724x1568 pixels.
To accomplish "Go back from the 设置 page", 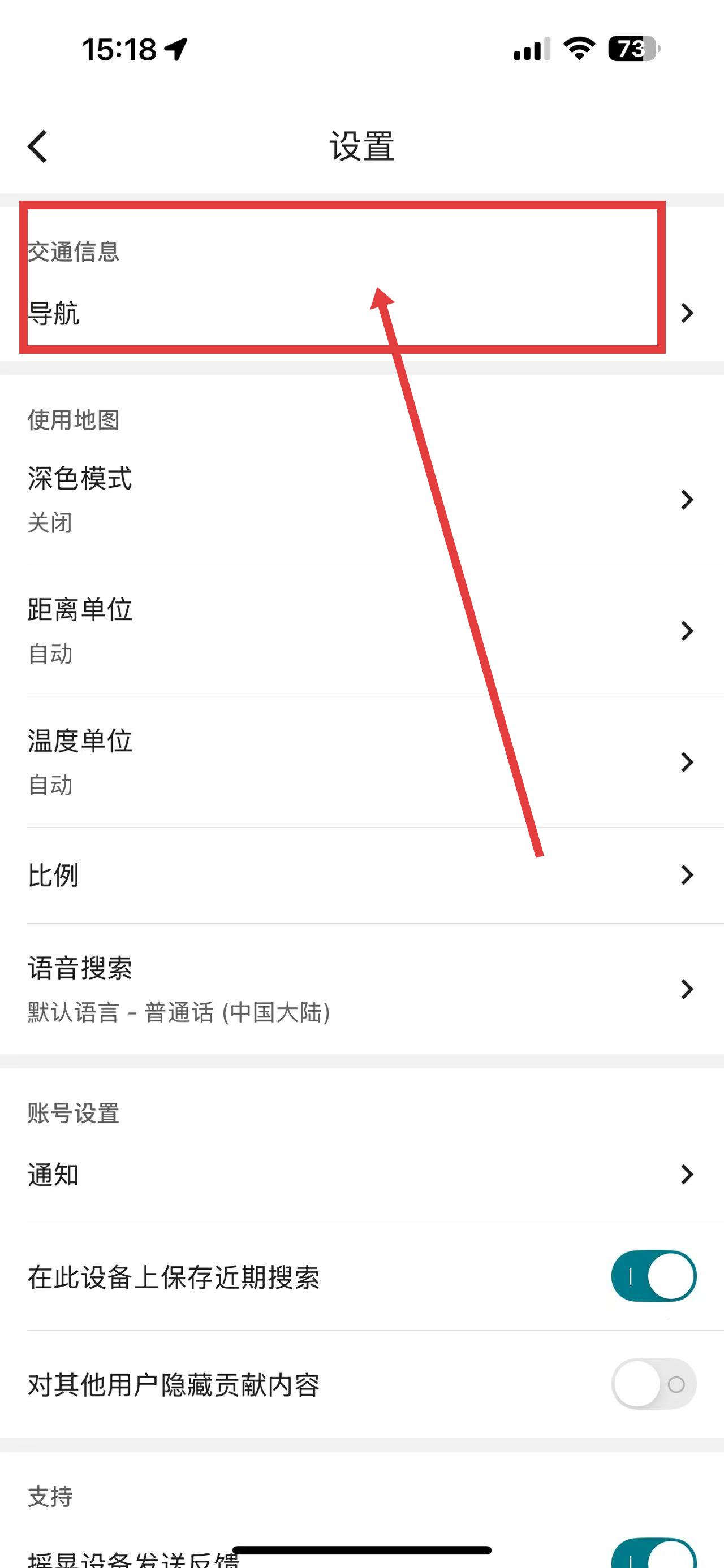I will 38,147.
